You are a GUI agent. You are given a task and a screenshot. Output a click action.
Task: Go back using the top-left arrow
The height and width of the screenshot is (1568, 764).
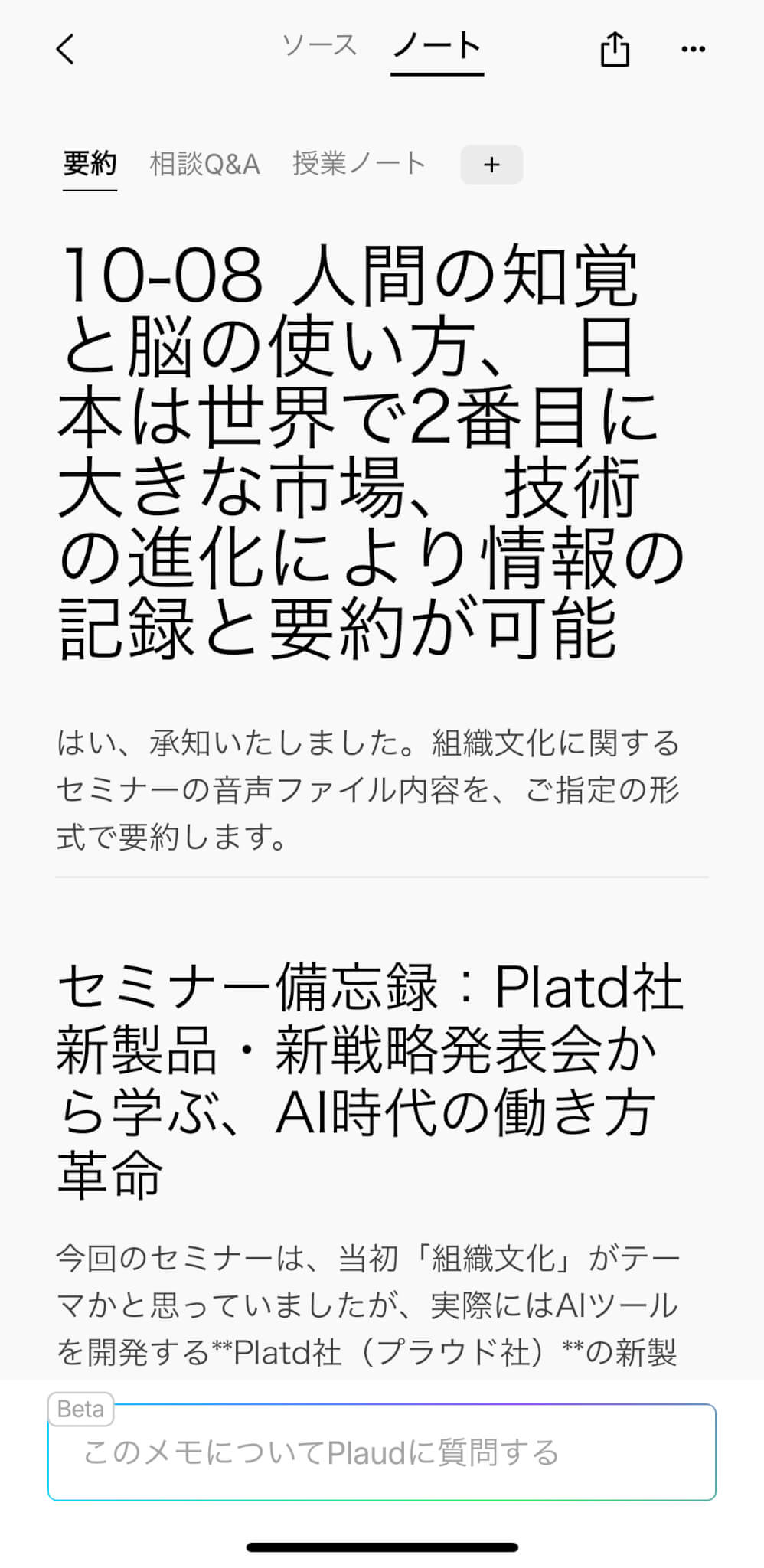click(66, 50)
